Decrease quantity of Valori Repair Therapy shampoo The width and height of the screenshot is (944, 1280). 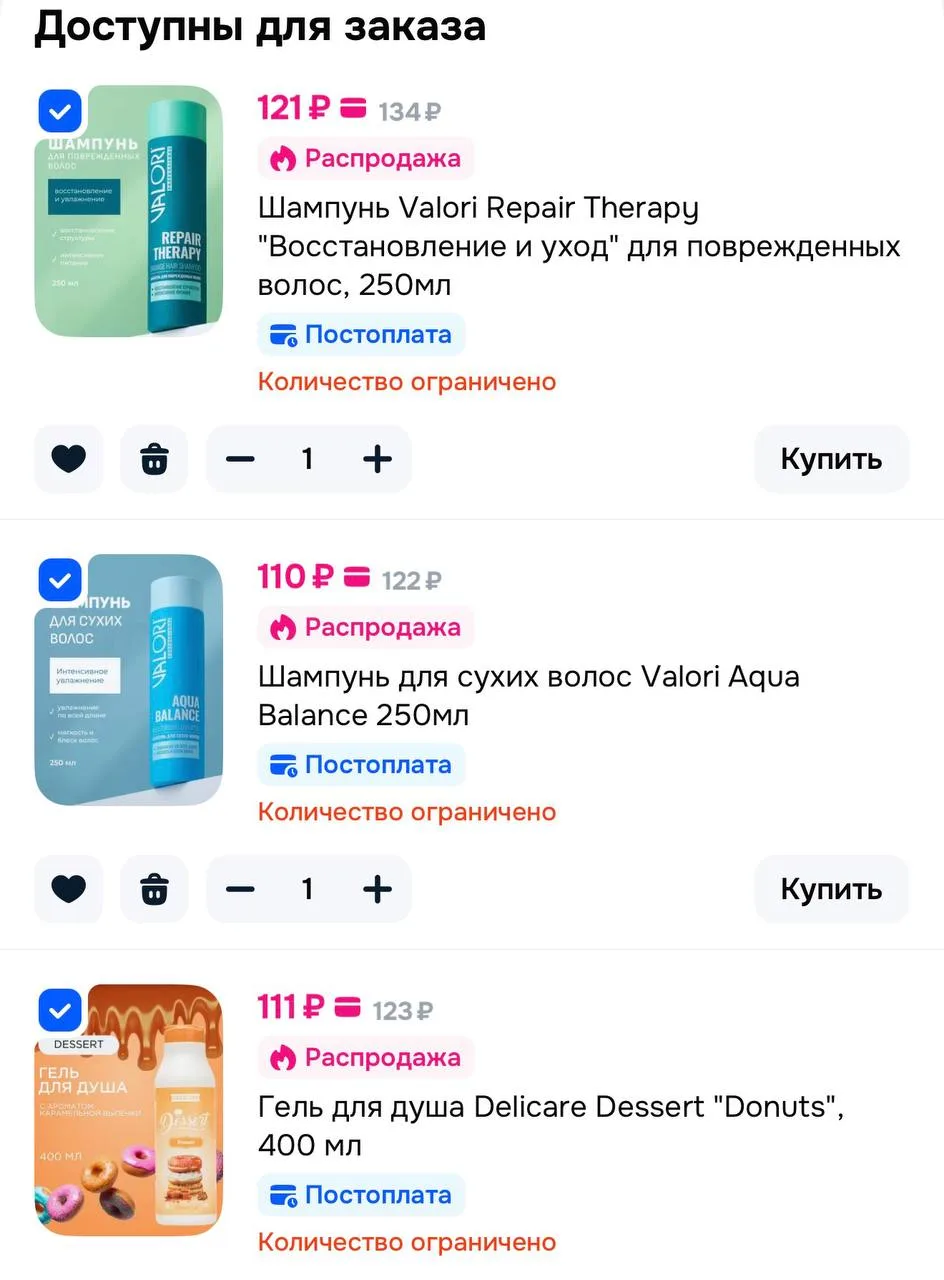[241, 459]
